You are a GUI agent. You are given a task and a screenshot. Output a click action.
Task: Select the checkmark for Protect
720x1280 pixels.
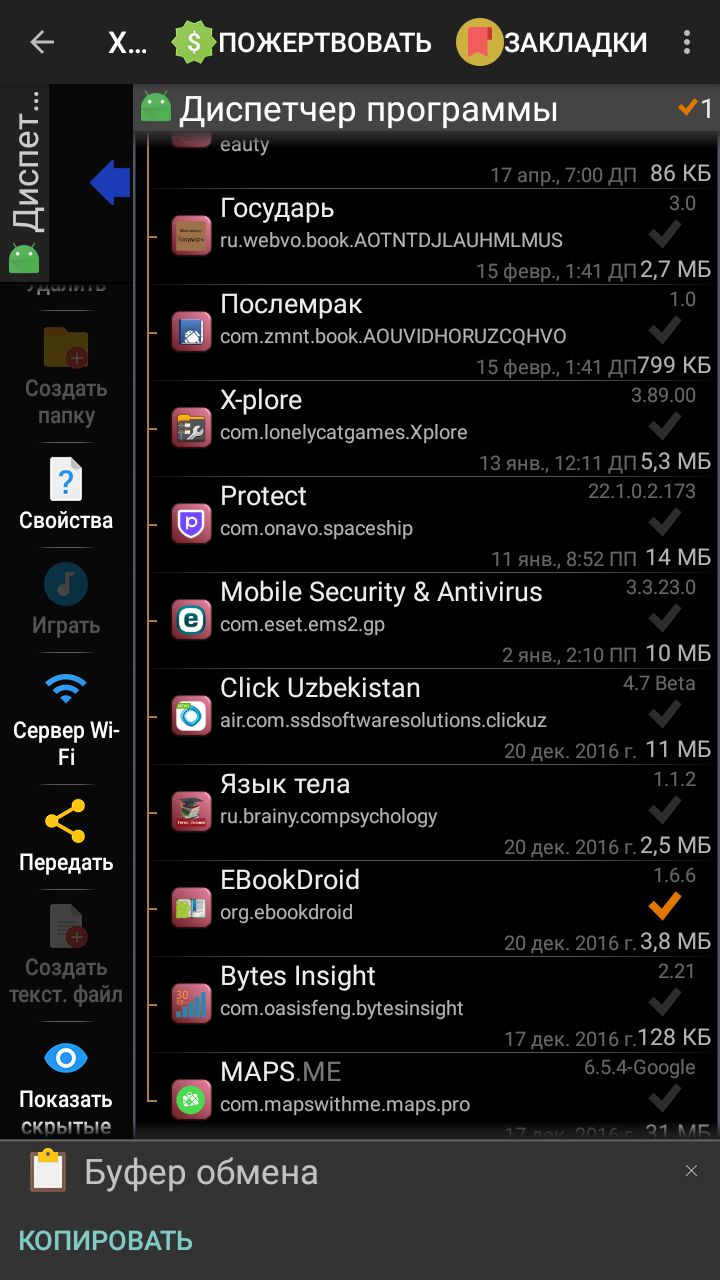click(x=664, y=522)
